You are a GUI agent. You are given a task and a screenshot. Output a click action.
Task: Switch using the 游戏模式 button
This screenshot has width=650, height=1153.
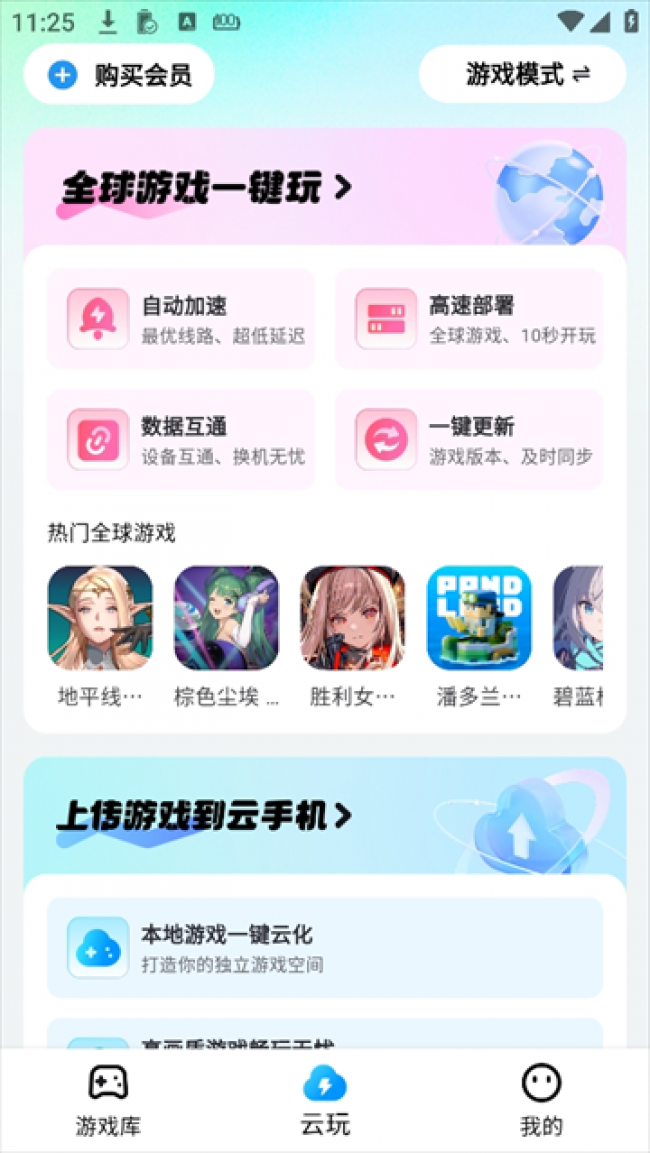pos(522,74)
